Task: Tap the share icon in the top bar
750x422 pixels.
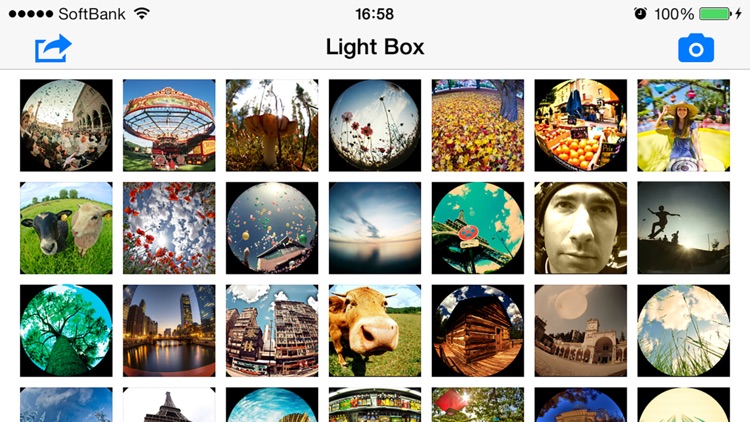Action: coord(53,47)
